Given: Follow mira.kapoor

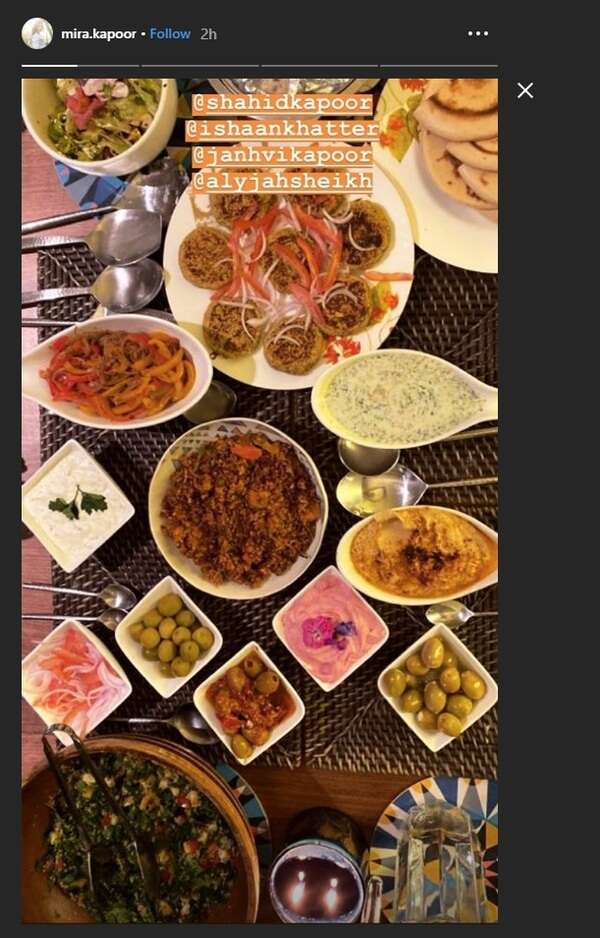Looking at the screenshot, I should [170, 34].
